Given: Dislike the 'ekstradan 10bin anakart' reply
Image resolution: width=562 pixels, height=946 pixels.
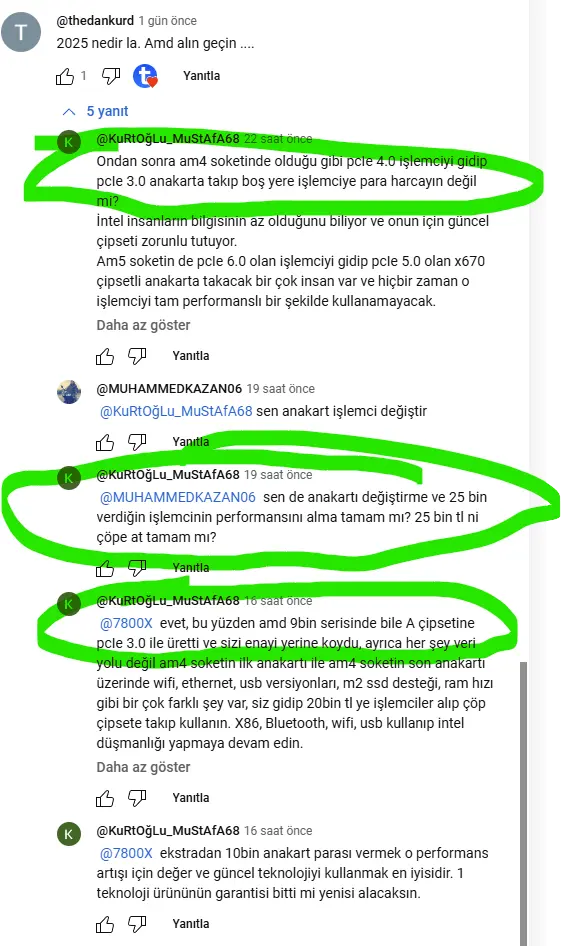Looking at the screenshot, I should click(x=137, y=924).
